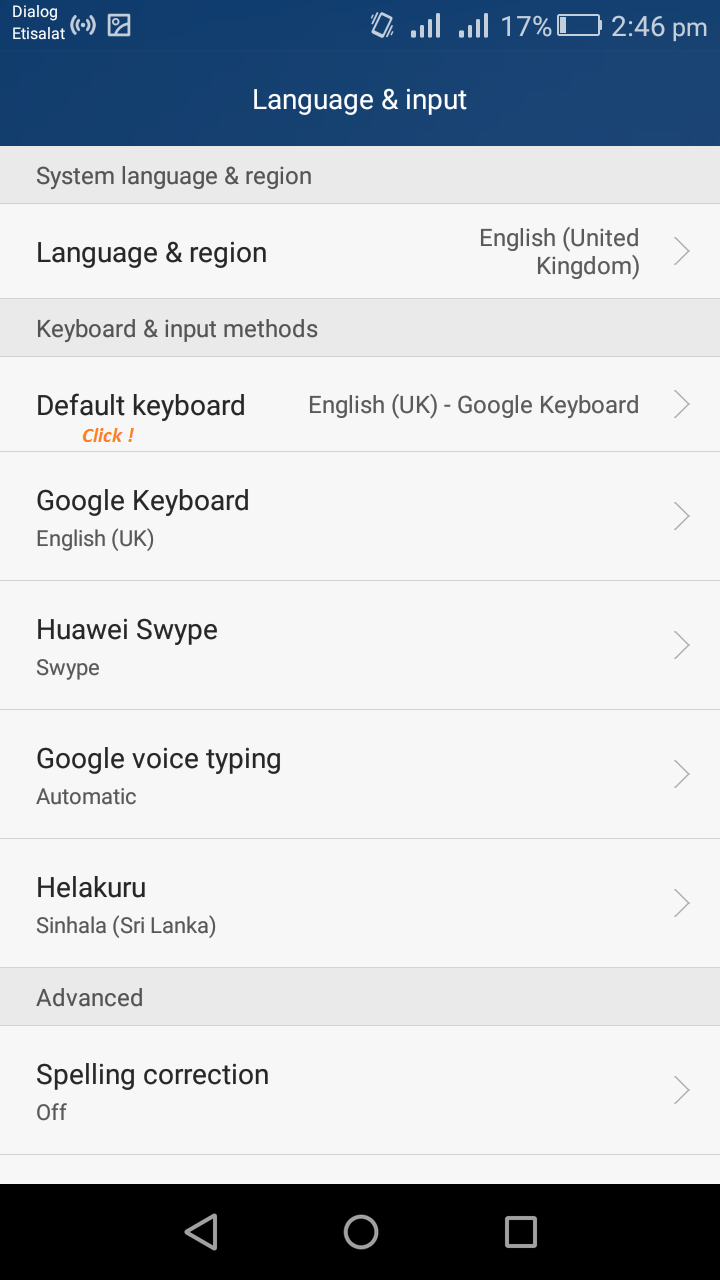Tap Spelling correction currently set to Off
720x1280 pixels.
tap(360, 1089)
